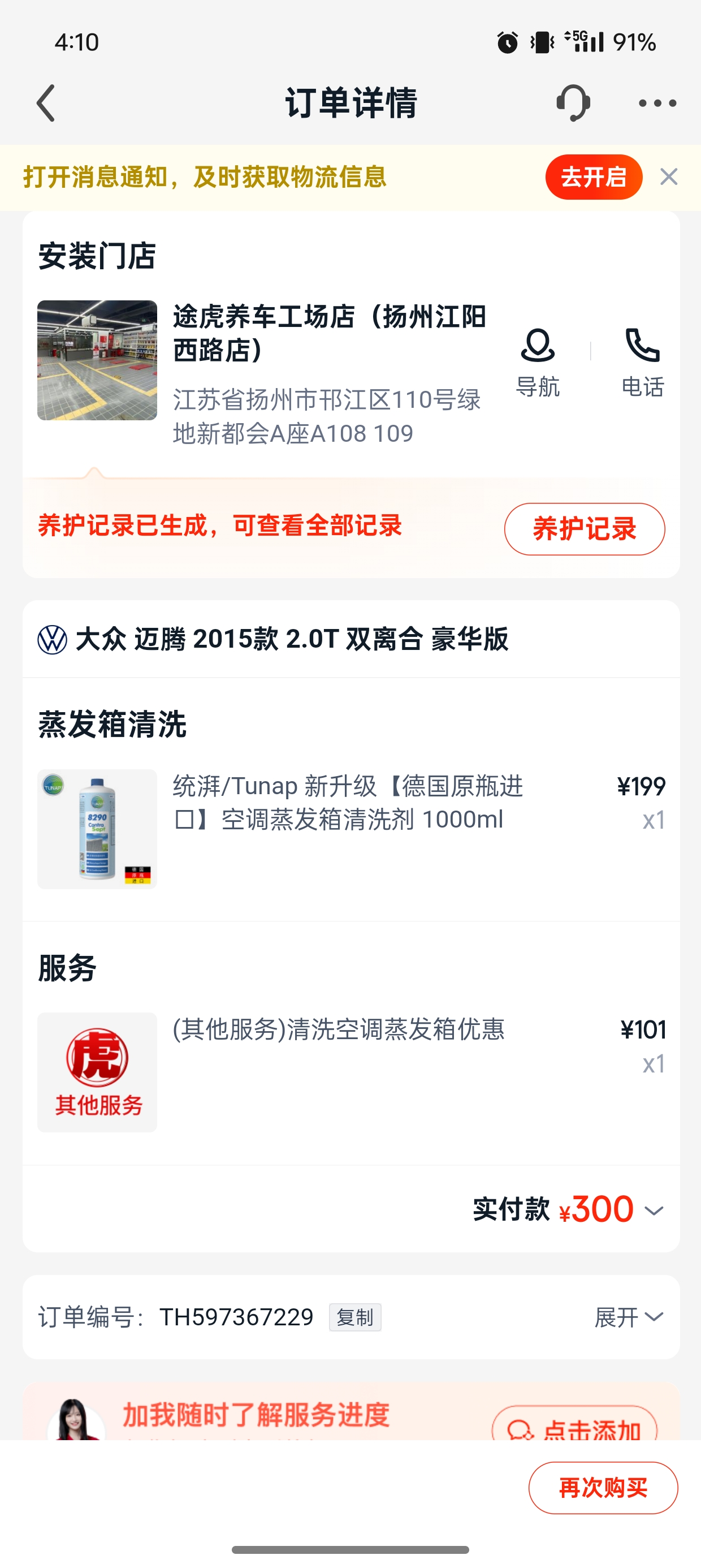Expand order info with 展开
This screenshot has height=1568, width=701.
pos(628,1317)
